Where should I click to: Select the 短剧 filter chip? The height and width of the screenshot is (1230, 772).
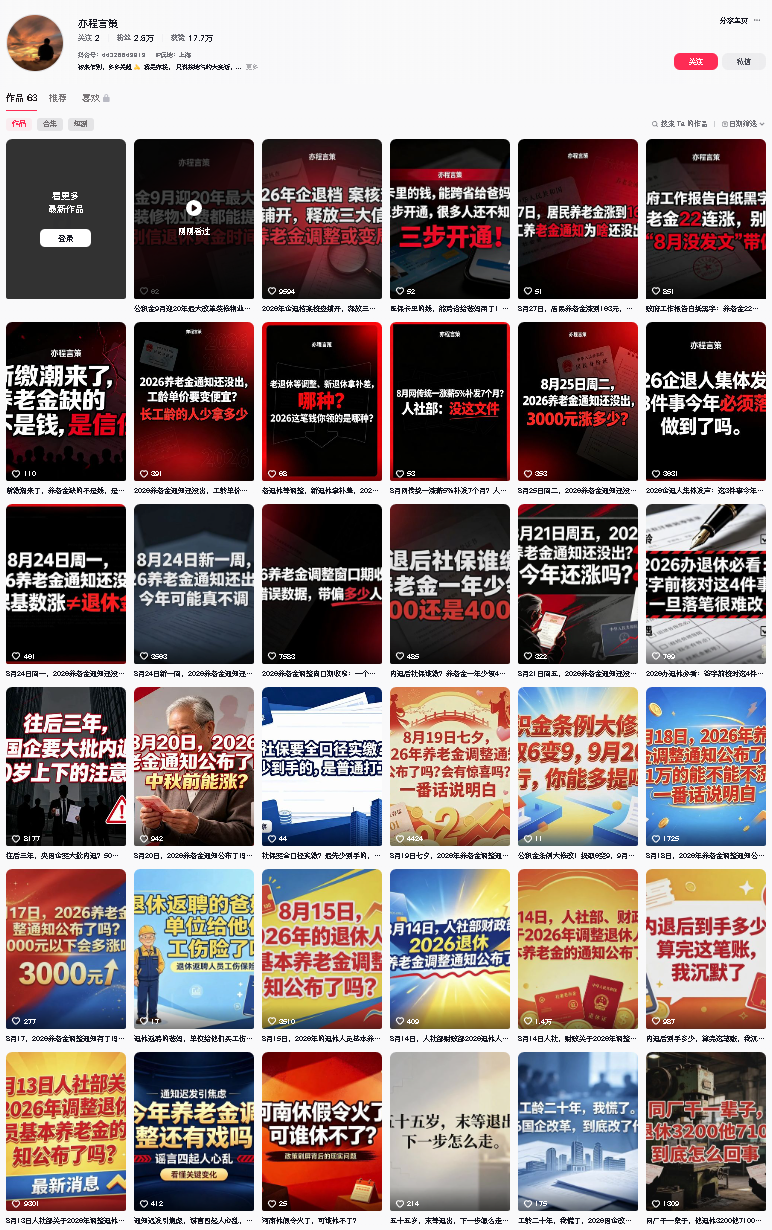80,124
